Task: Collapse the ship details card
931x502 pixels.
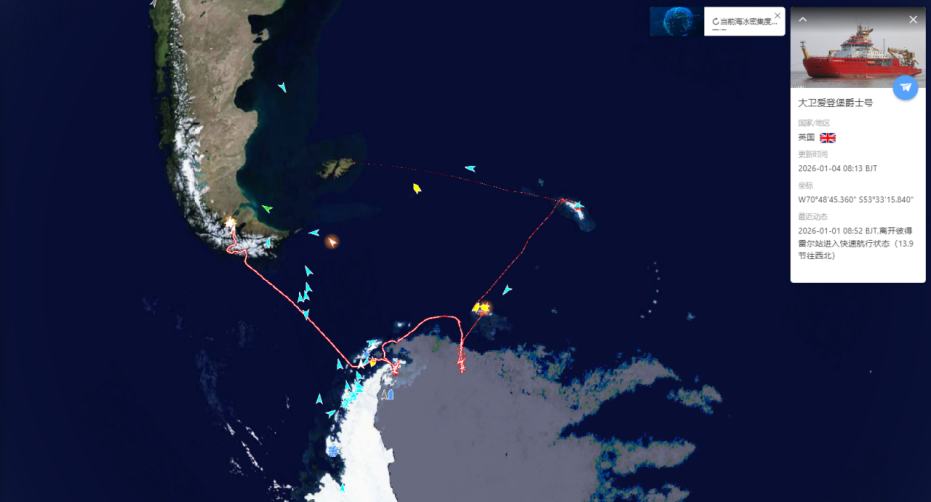Action: click(x=802, y=19)
